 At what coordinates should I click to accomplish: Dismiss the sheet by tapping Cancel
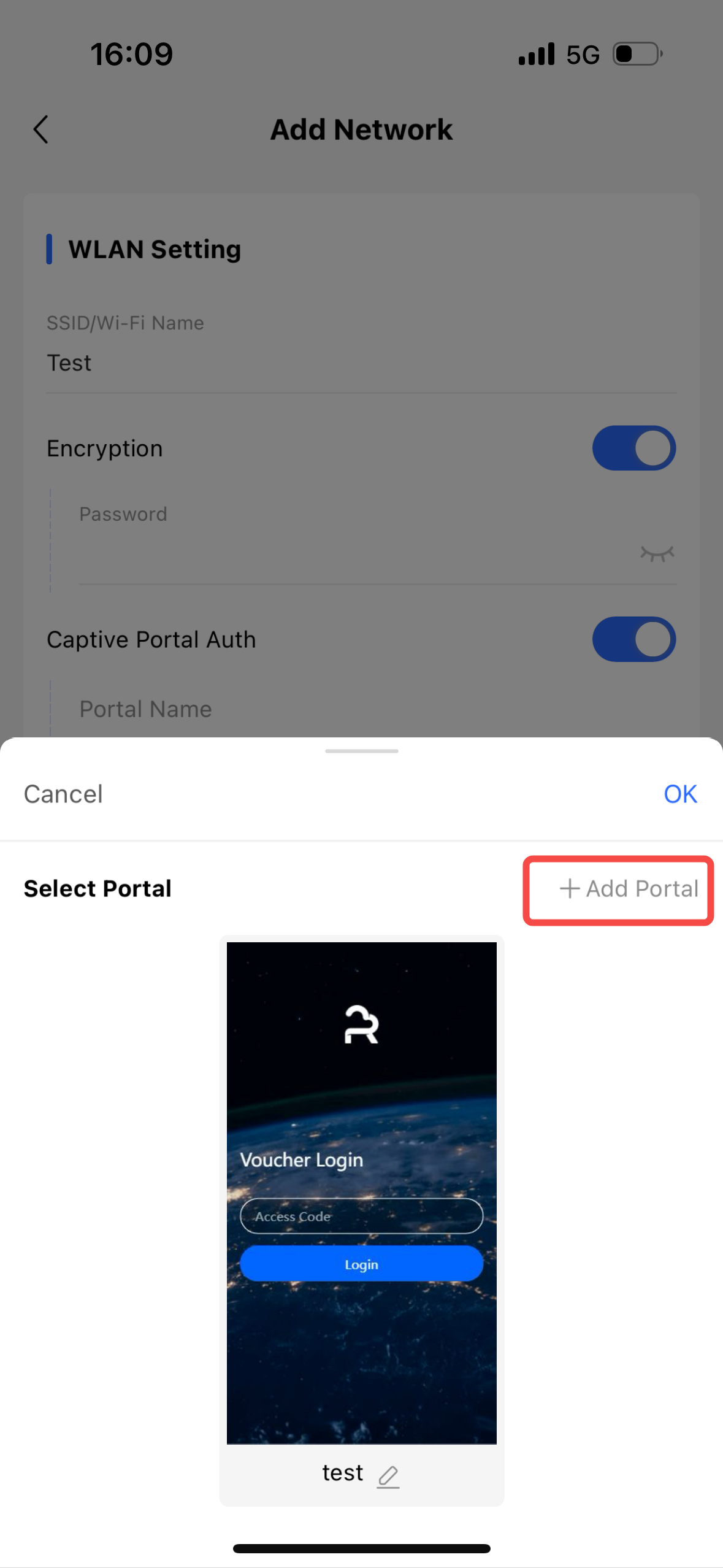pyautogui.click(x=63, y=793)
